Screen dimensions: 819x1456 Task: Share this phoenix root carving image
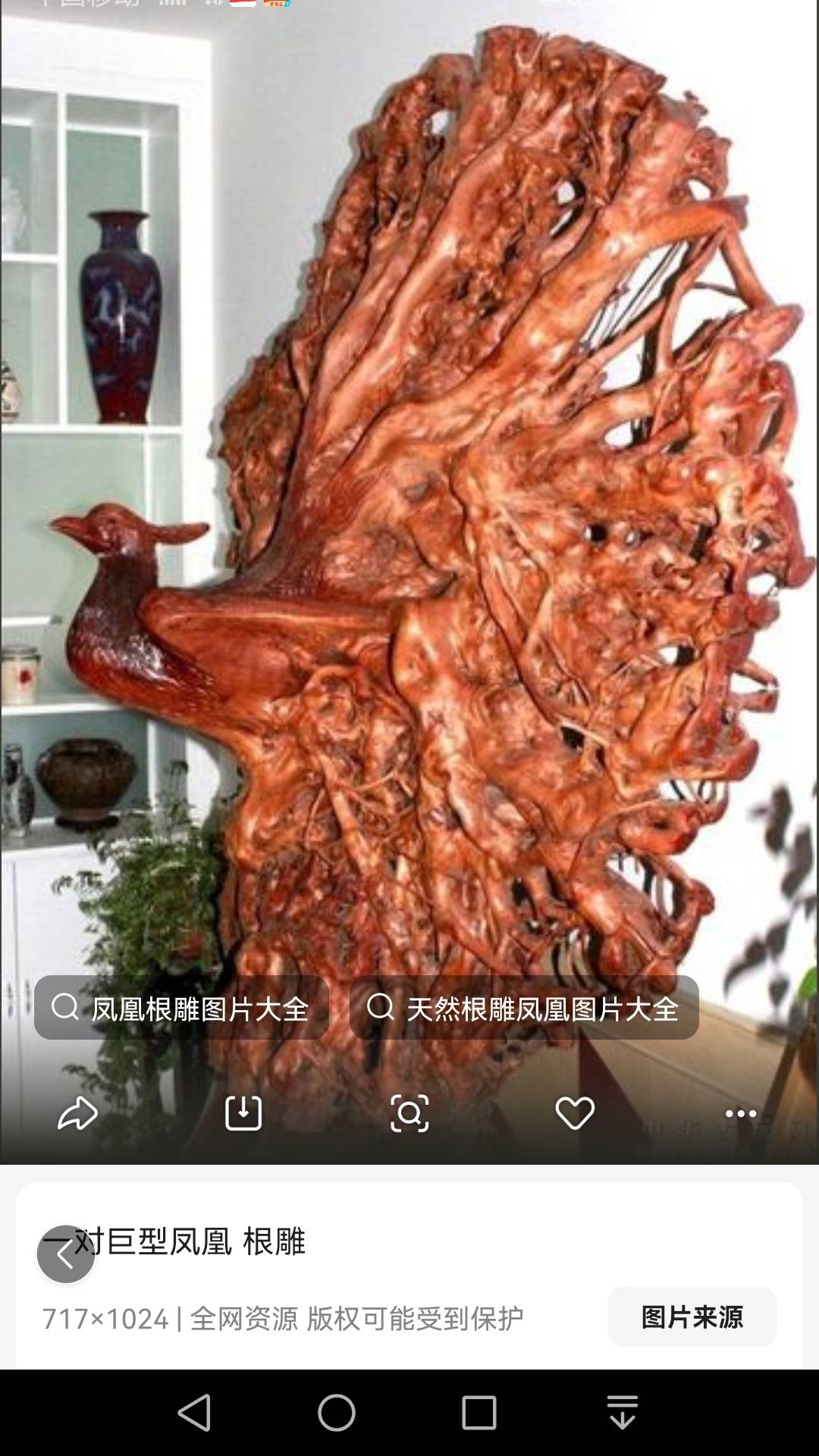pos(78,1113)
